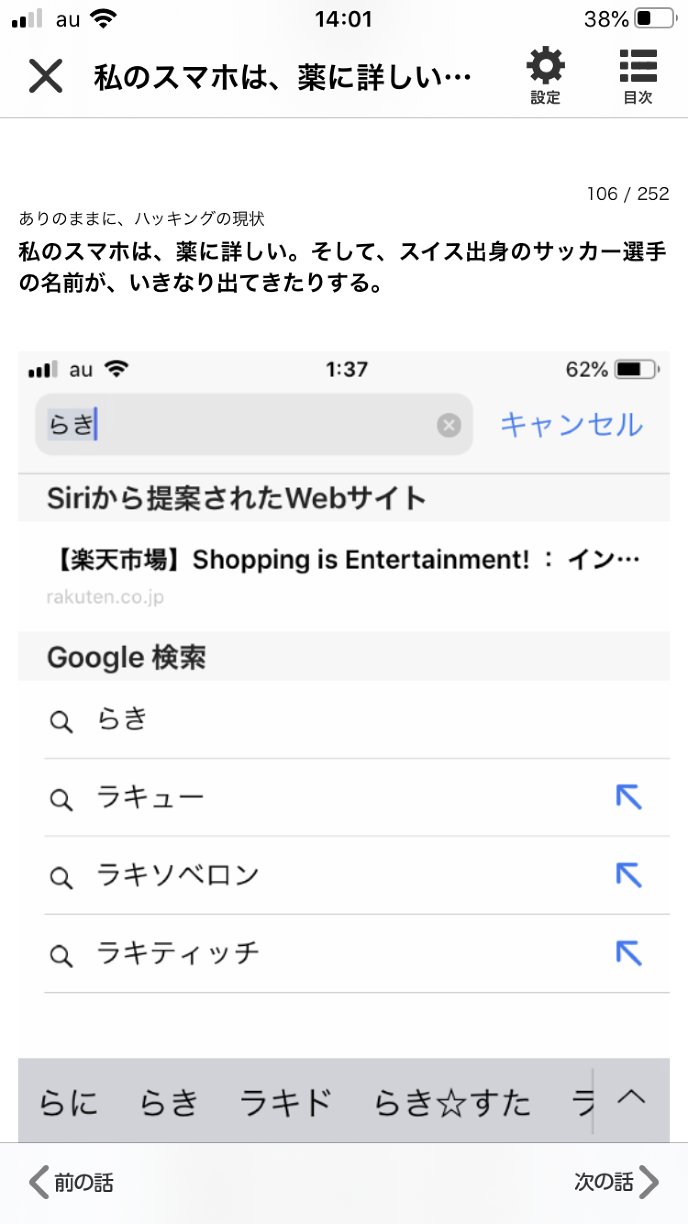The width and height of the screenshot is (688, 1224).
Task: Open the 目次 table of contents
Action: pos(637,76)
